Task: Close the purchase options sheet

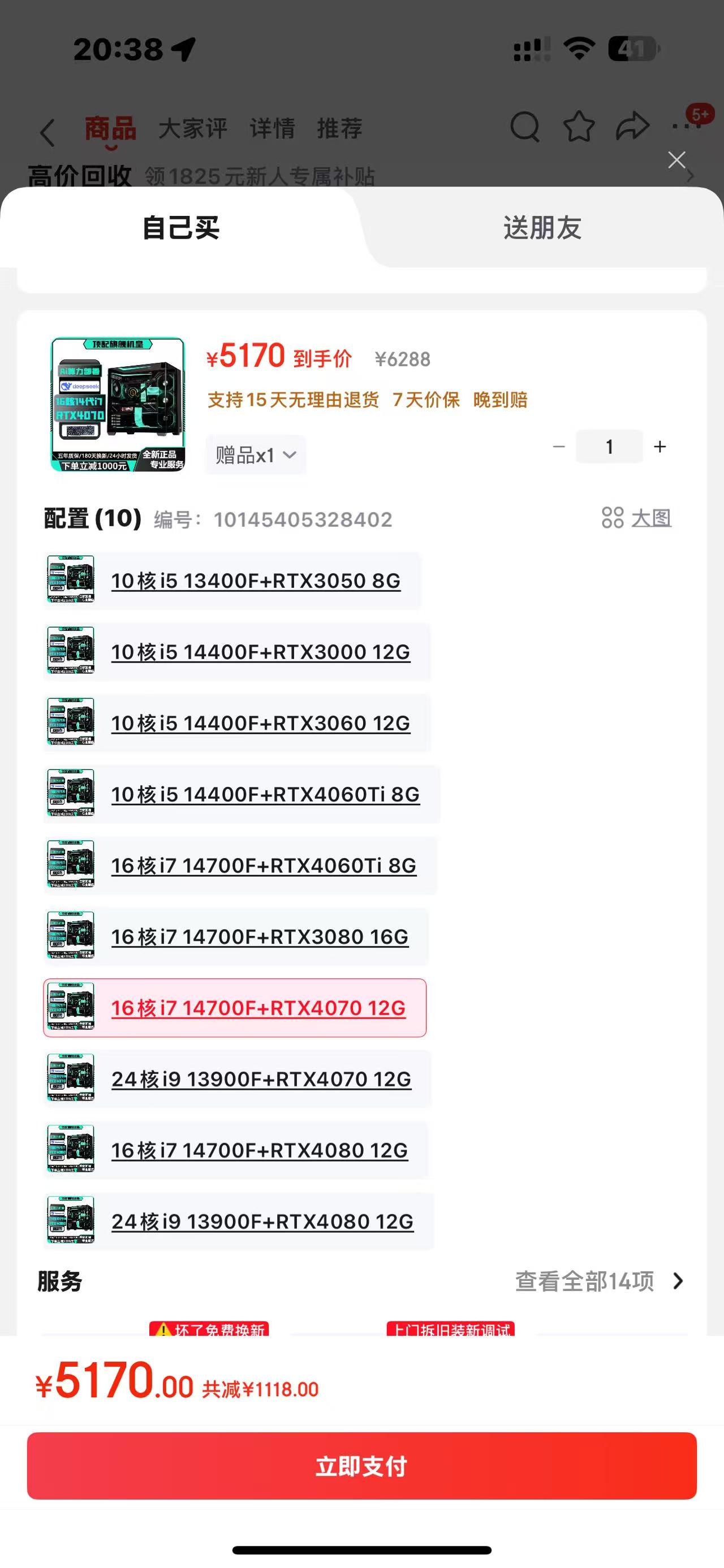Action: click(x=676, y=160)
